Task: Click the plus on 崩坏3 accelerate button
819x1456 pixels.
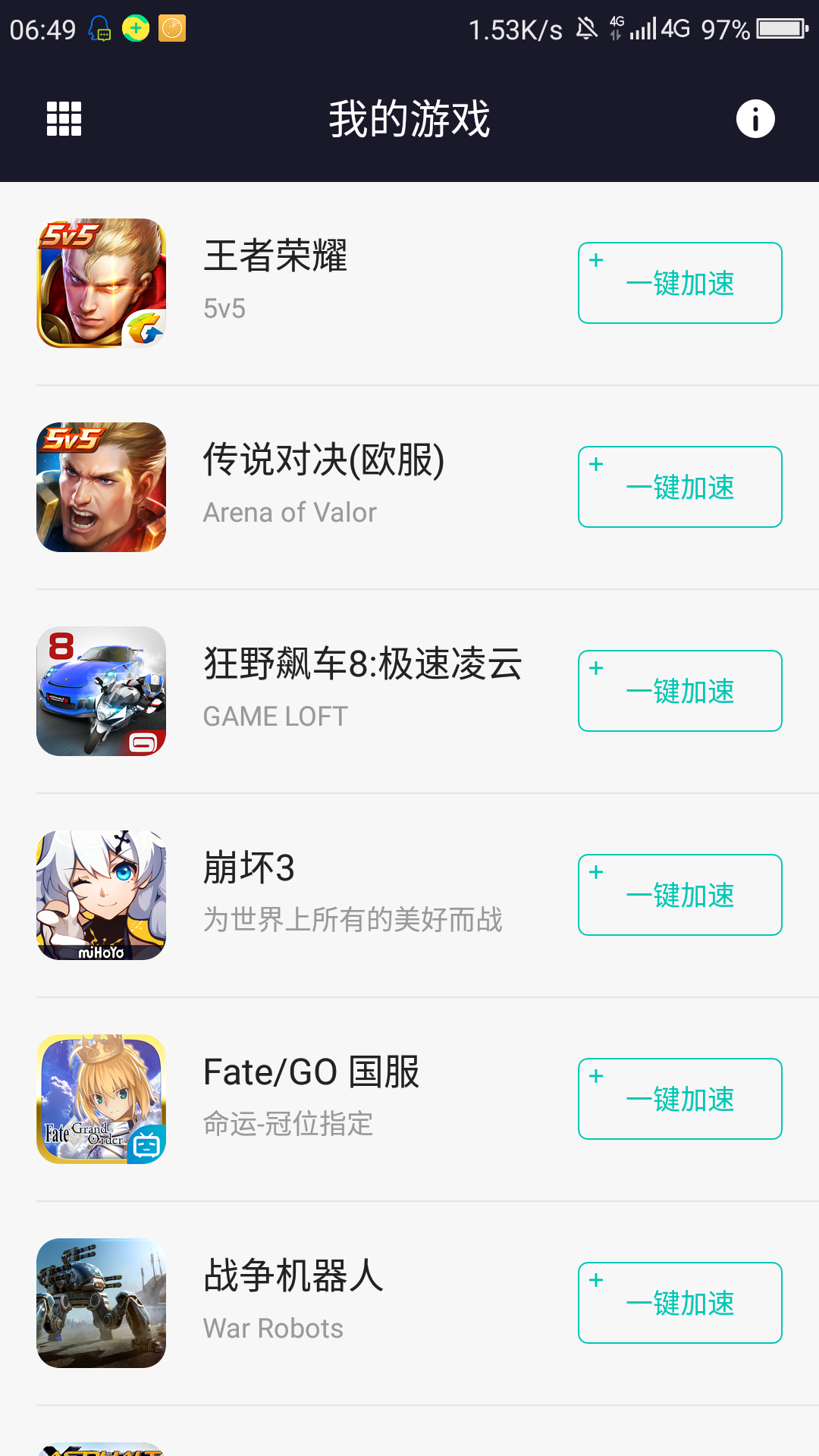Action: tap(596, 873)
